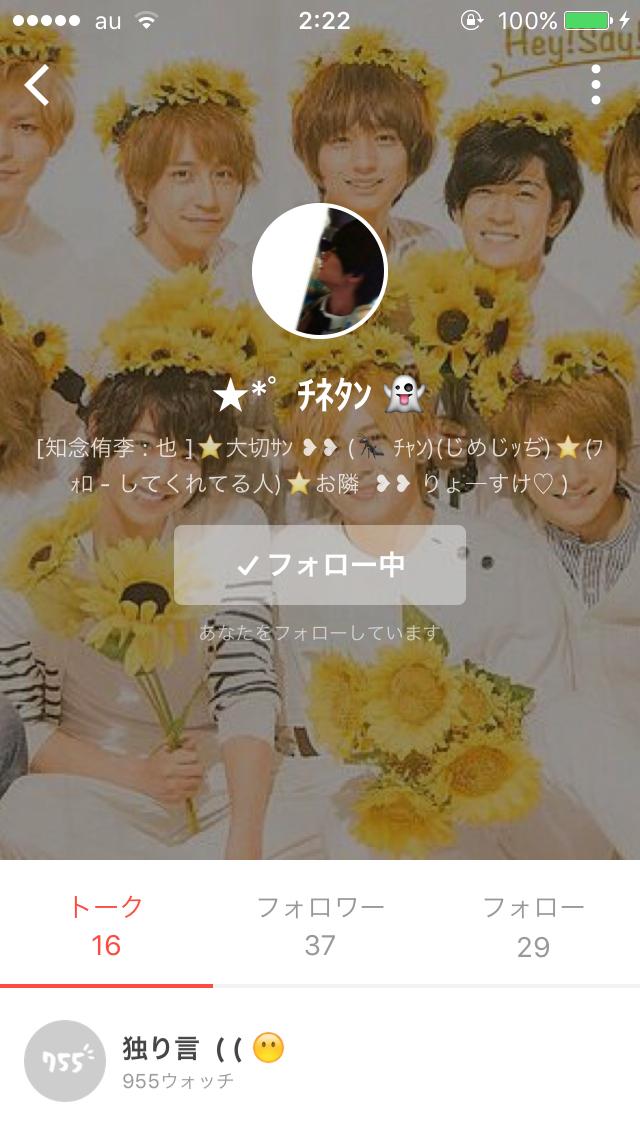This screenshot has height=1136, width=640.
Task: Switch to the トーク tab
Action: tap(106, 925)
